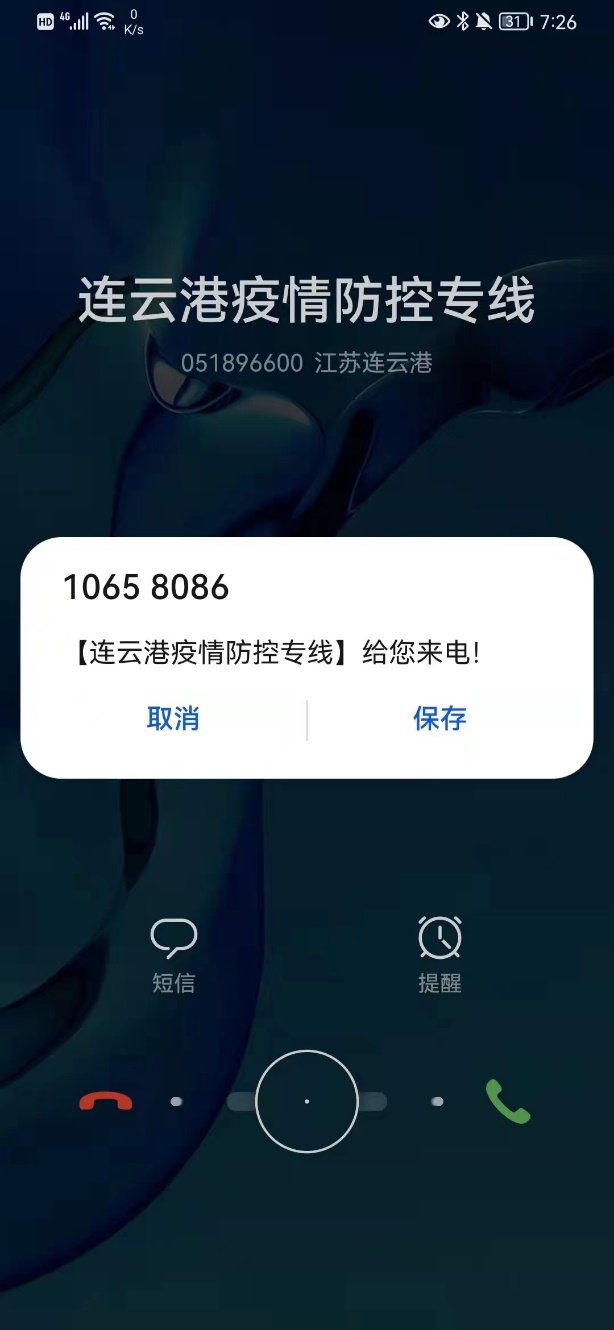Screen dimensions: 614x1330
Task: Set a callback reminder with 提醒
Action: click(440, 953)
